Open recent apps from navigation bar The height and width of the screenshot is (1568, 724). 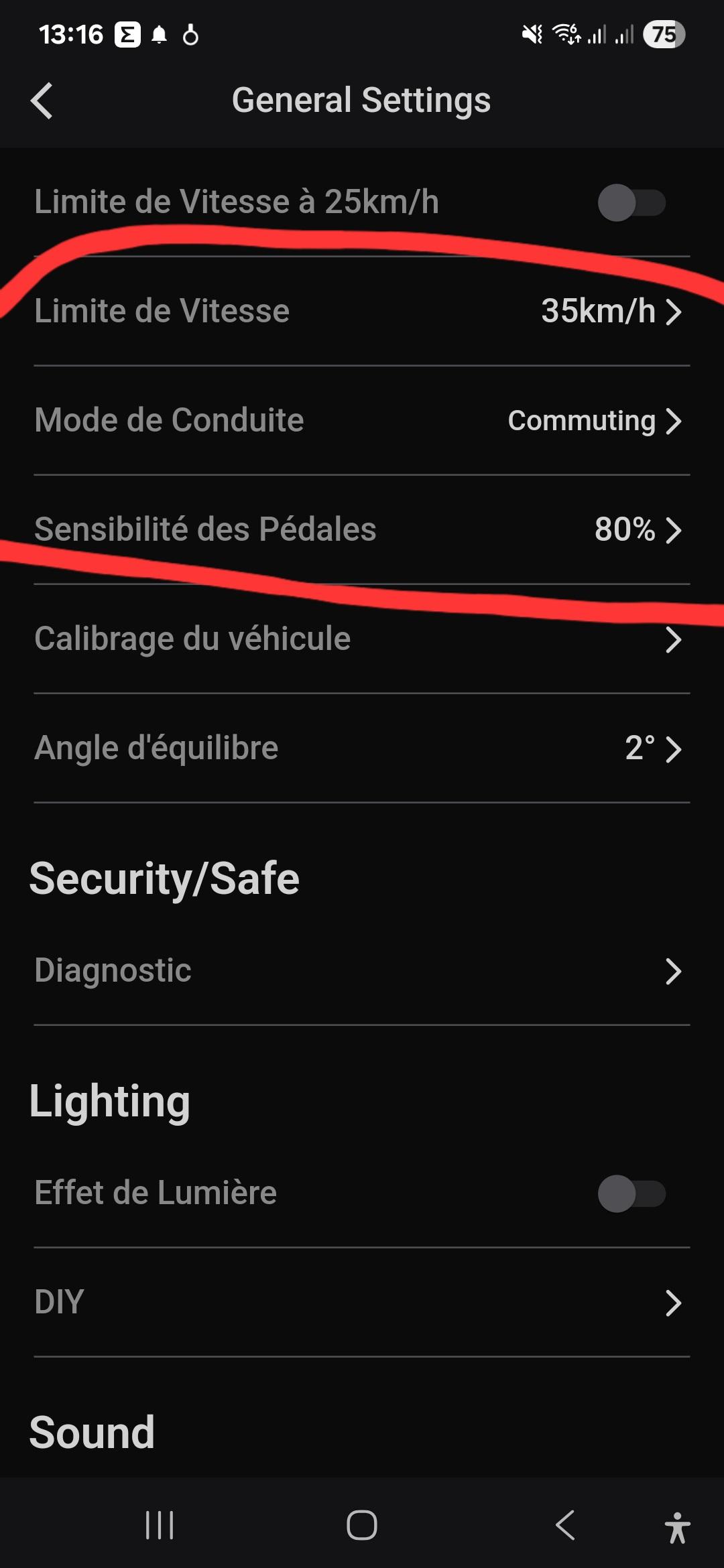point(160,1526)
